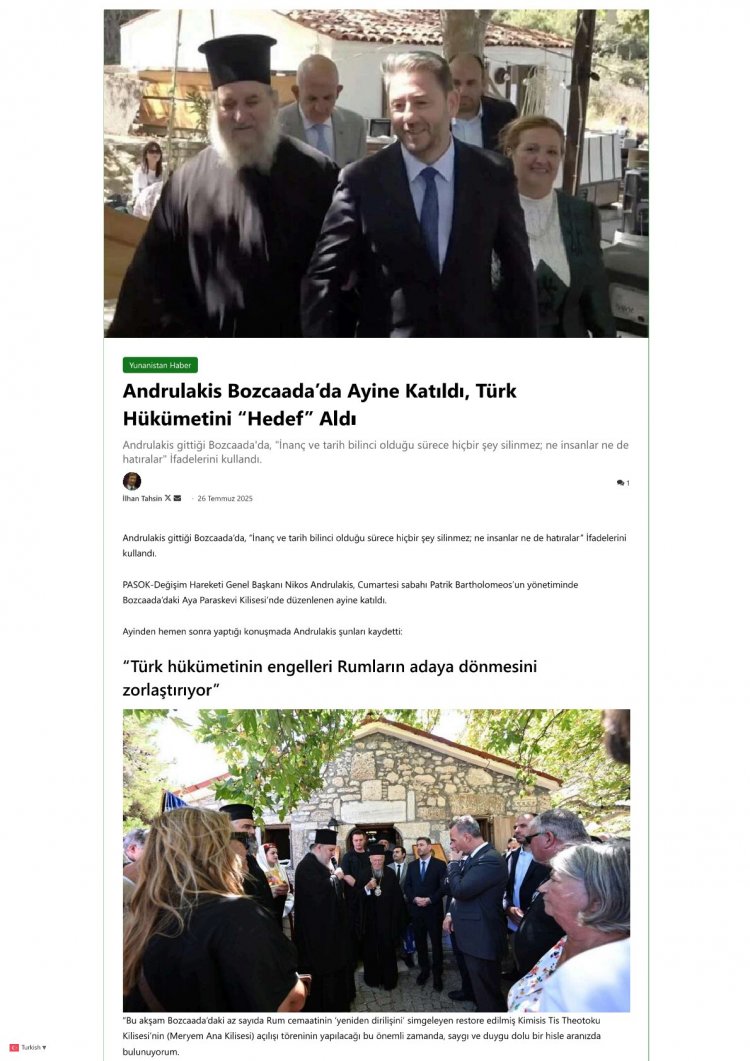The width and height of the screenshot is (750, 1061).
Task: Open the Yunanistan Haber category tag
Action: pyautogui.click(x=160, y=365)
